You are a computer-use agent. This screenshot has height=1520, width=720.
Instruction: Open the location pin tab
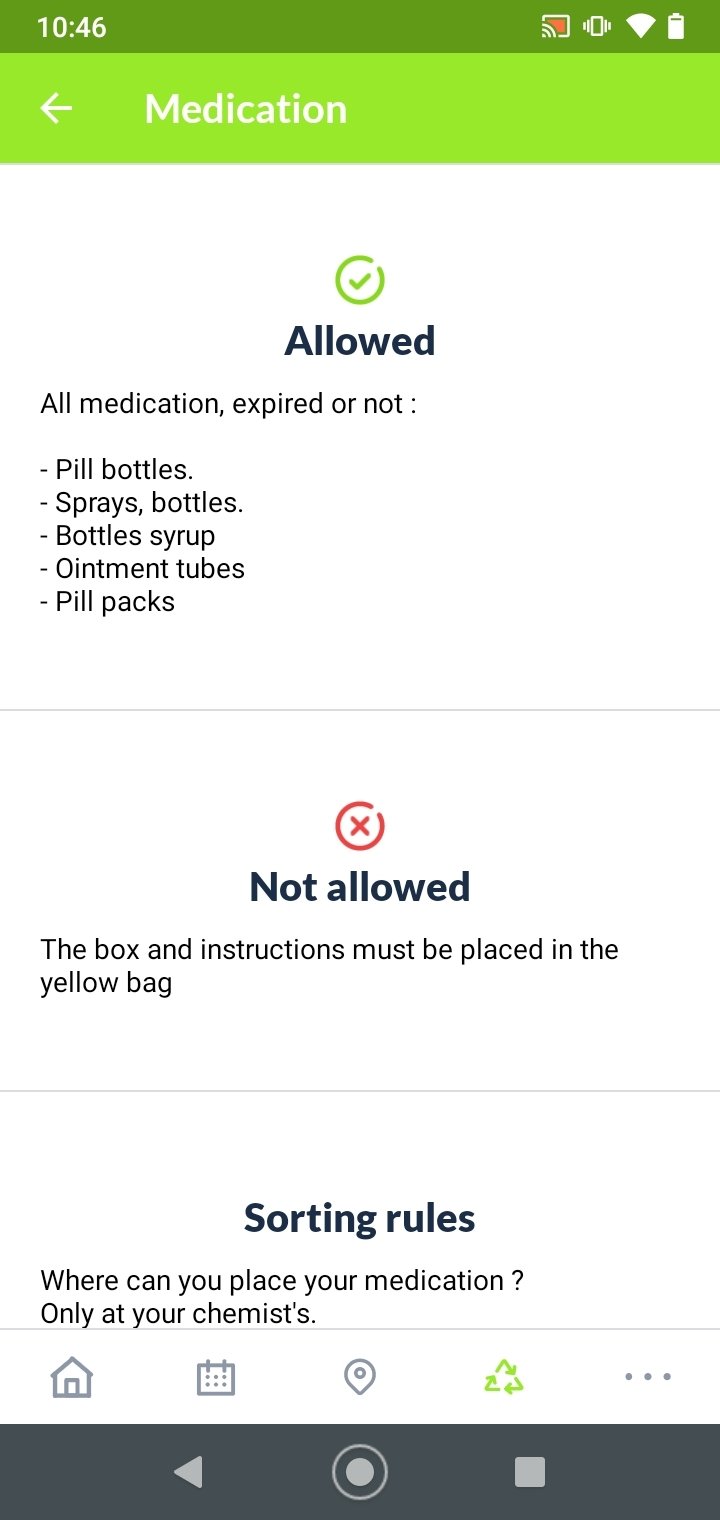coord(360,1378)
